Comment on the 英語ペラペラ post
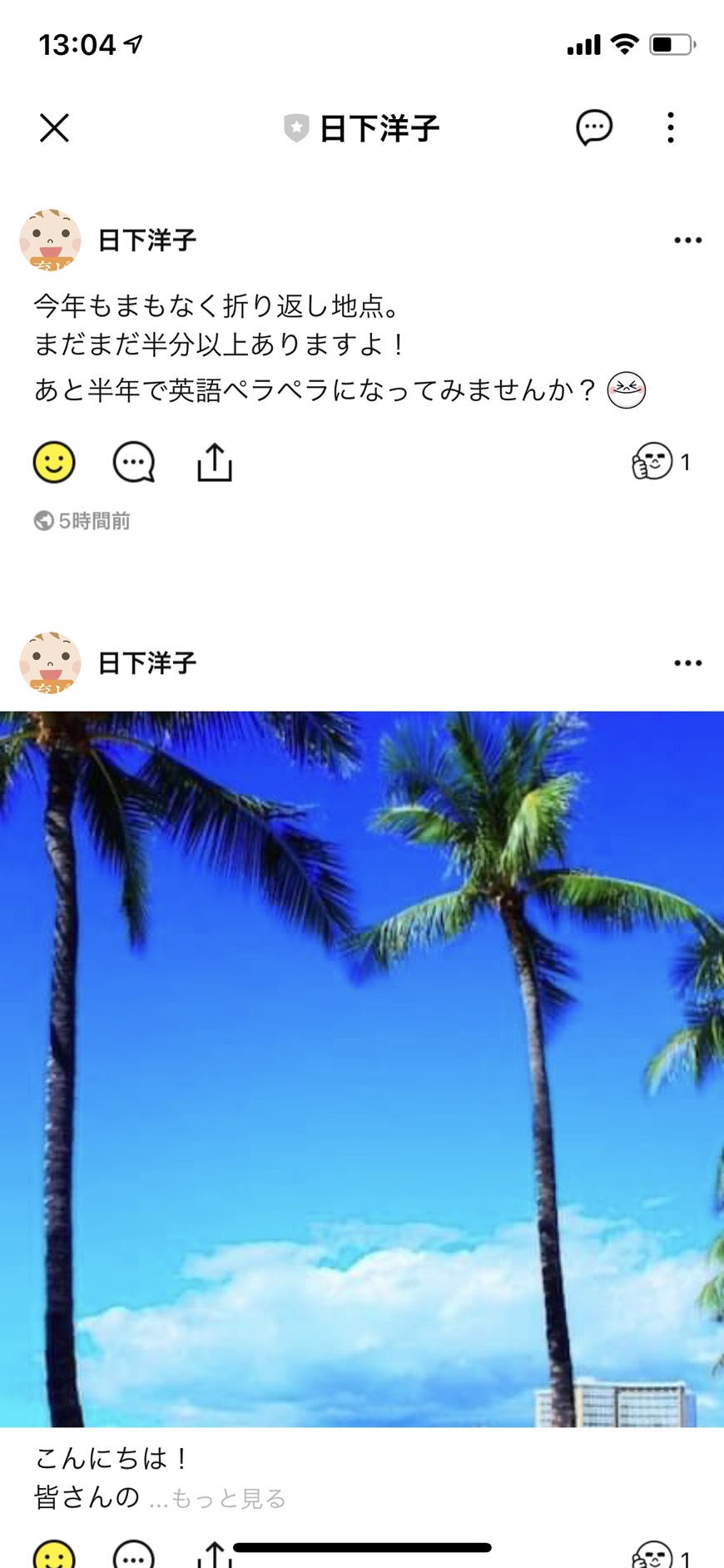 pos(134,462)
